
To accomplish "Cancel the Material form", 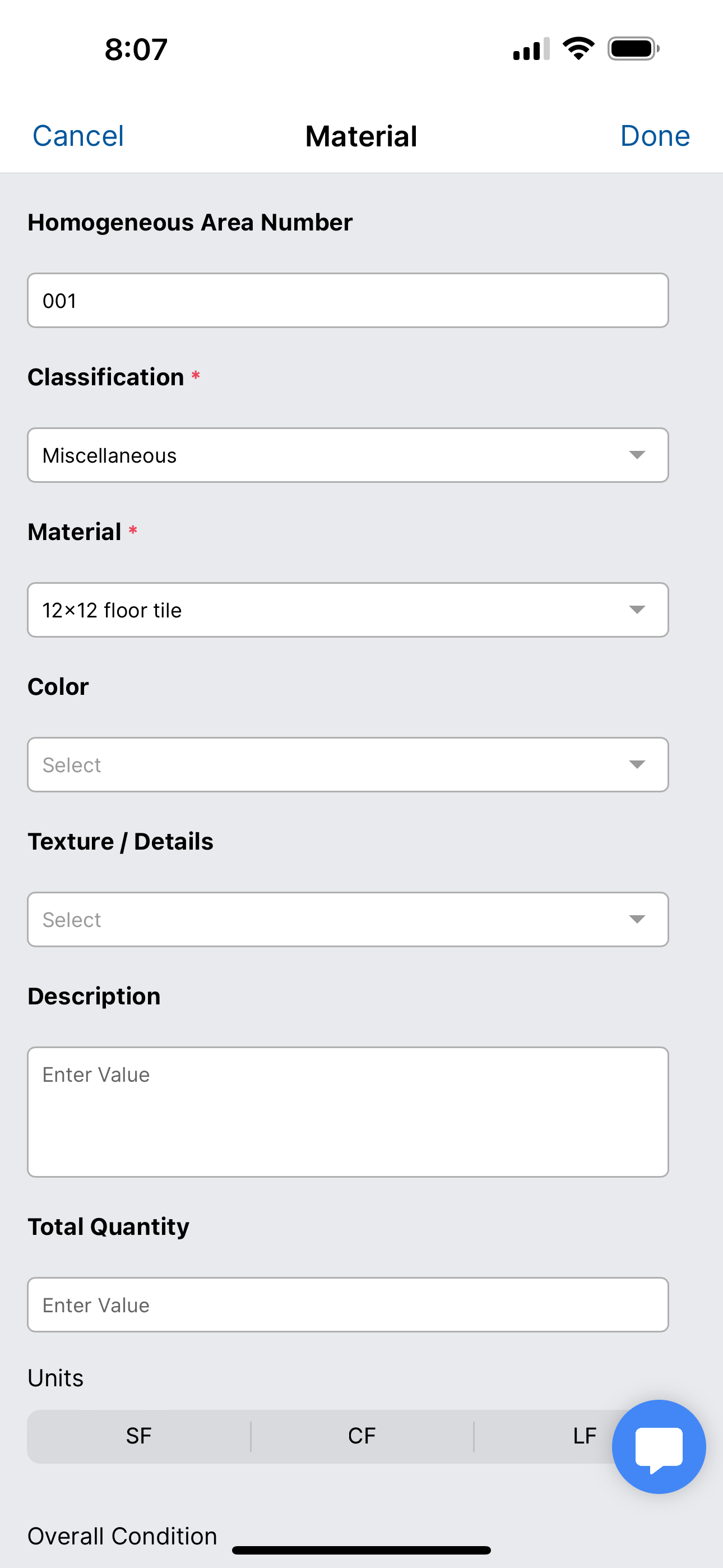I will coord(78,136).
